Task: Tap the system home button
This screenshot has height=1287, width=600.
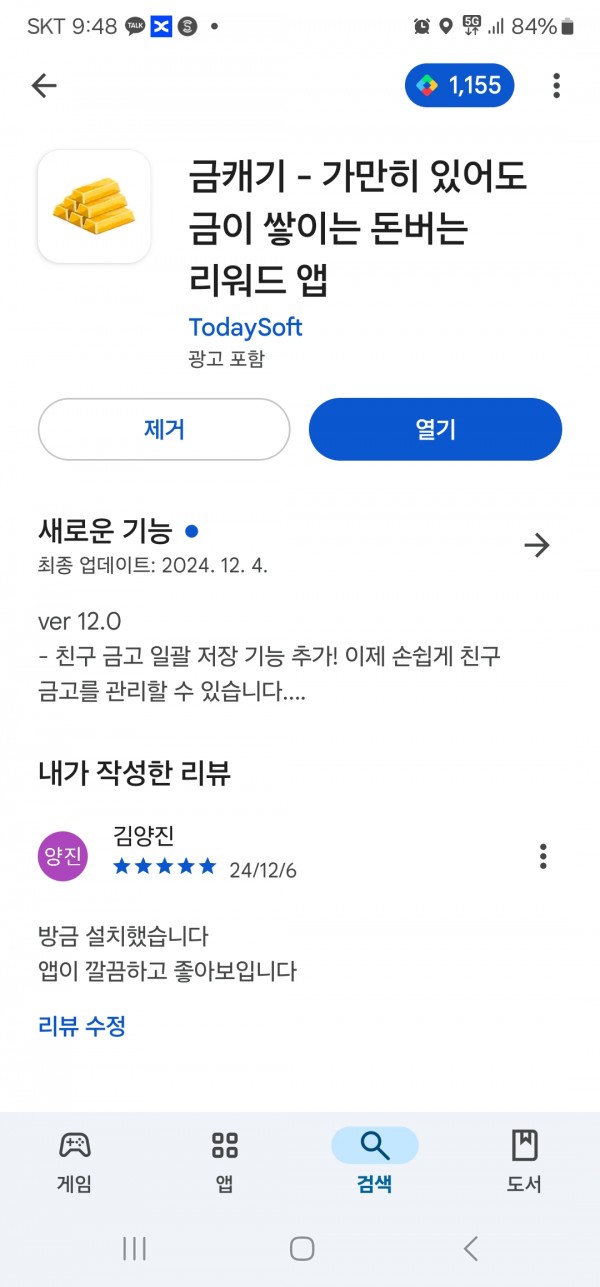Action: (x=302, y=1248)
